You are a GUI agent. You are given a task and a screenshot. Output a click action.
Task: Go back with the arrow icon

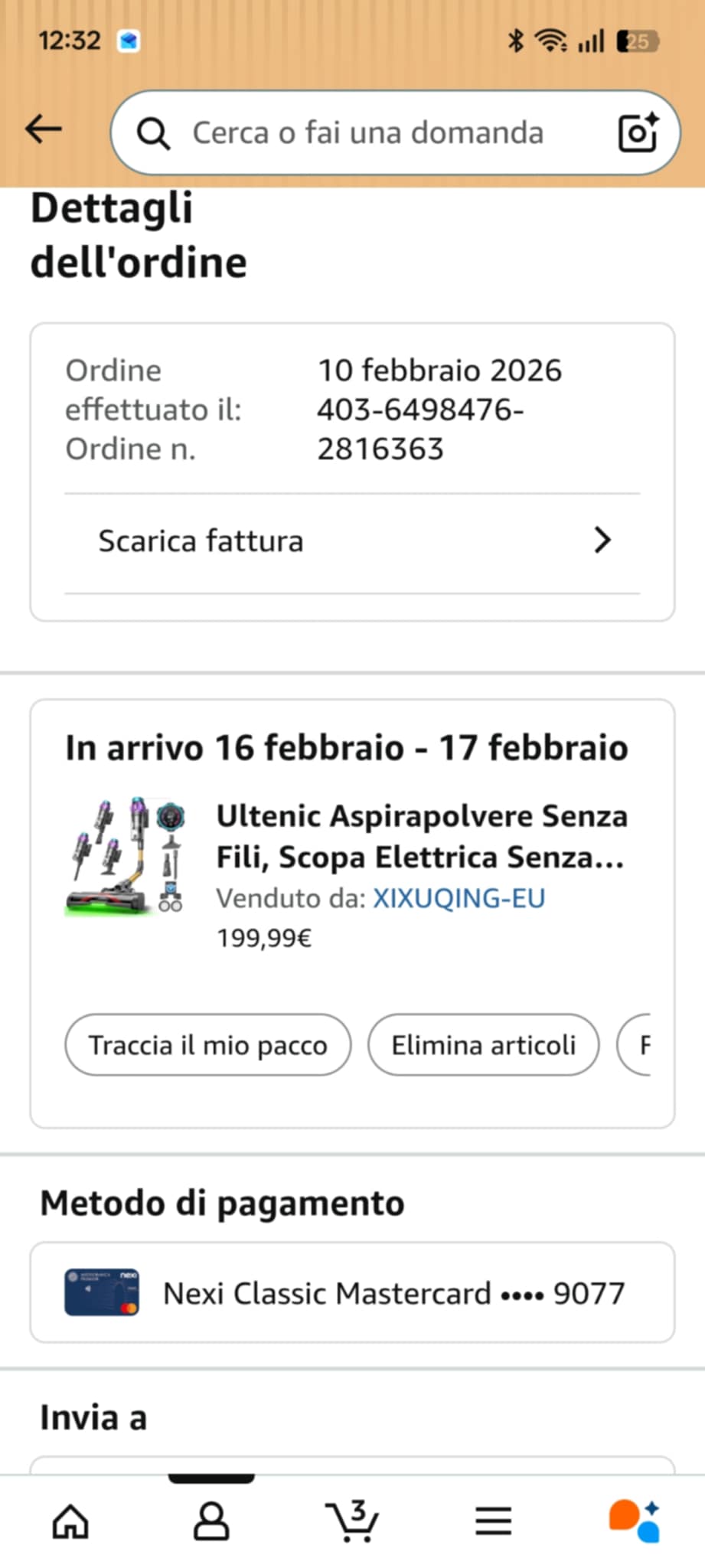tap(44, 129)
